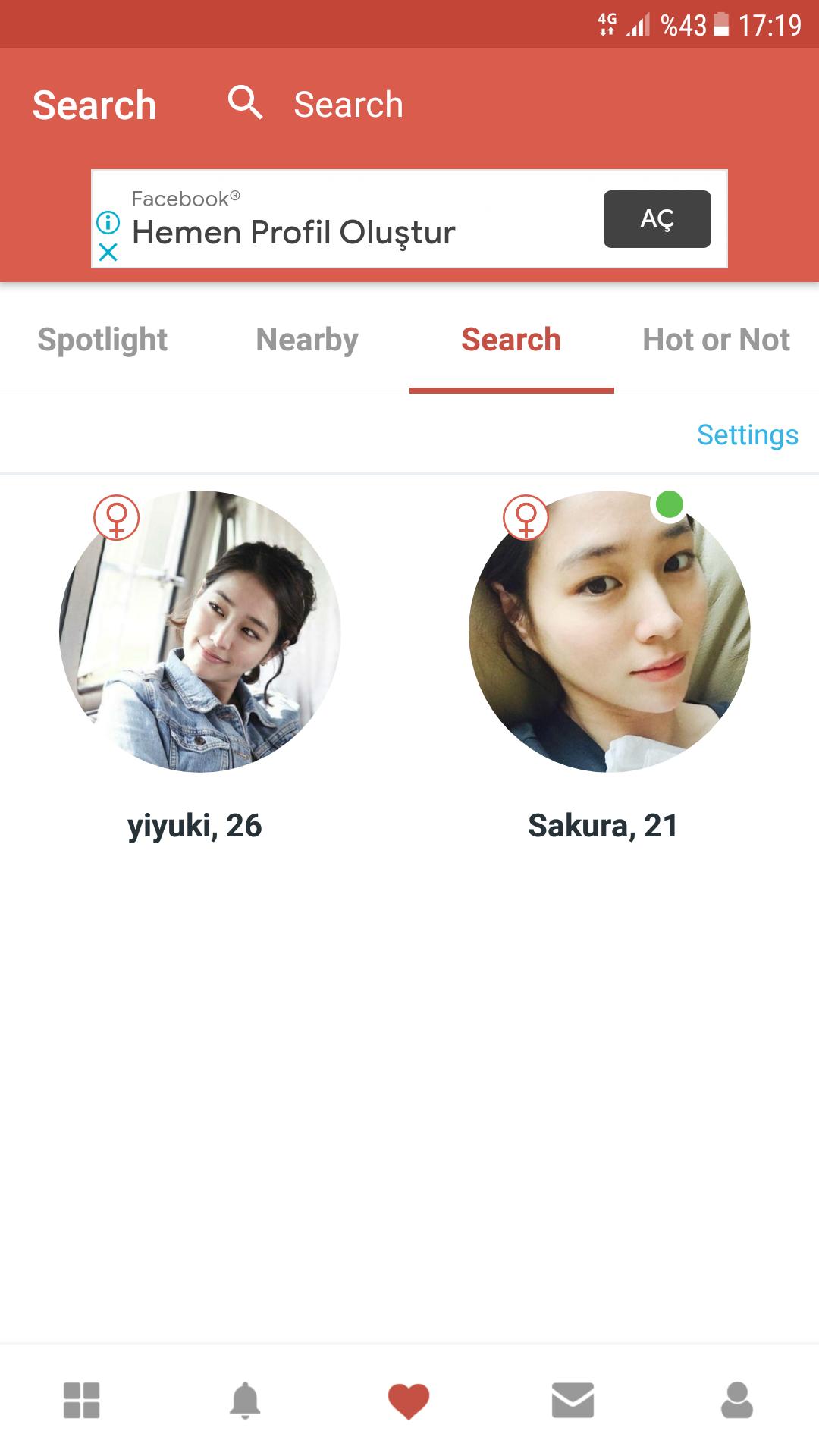The width and height of the screenshot is (819, 1456).
Task: Open the Hot or Not tab
Action: click(716, 340)
